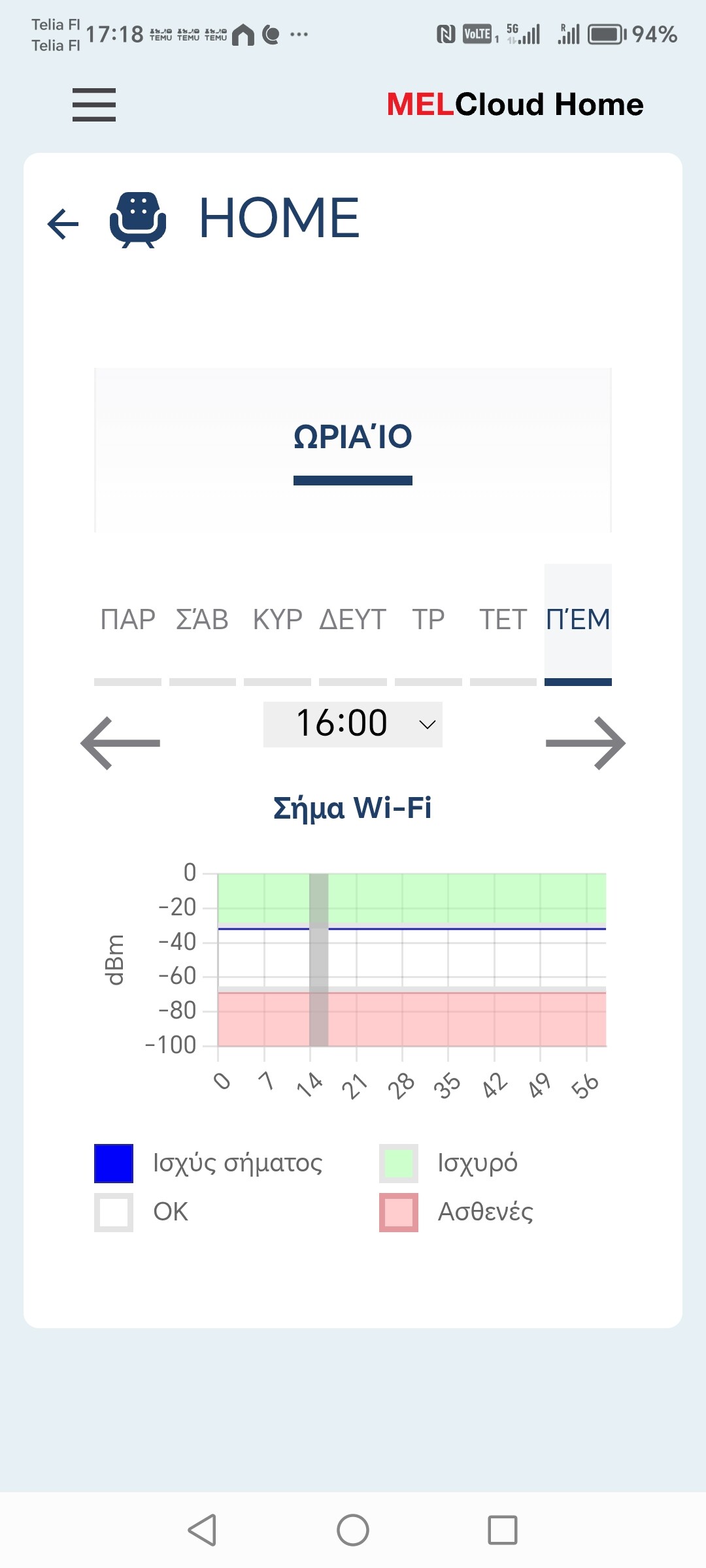Open the hamburger drawer menu

(x=94, y=105)
